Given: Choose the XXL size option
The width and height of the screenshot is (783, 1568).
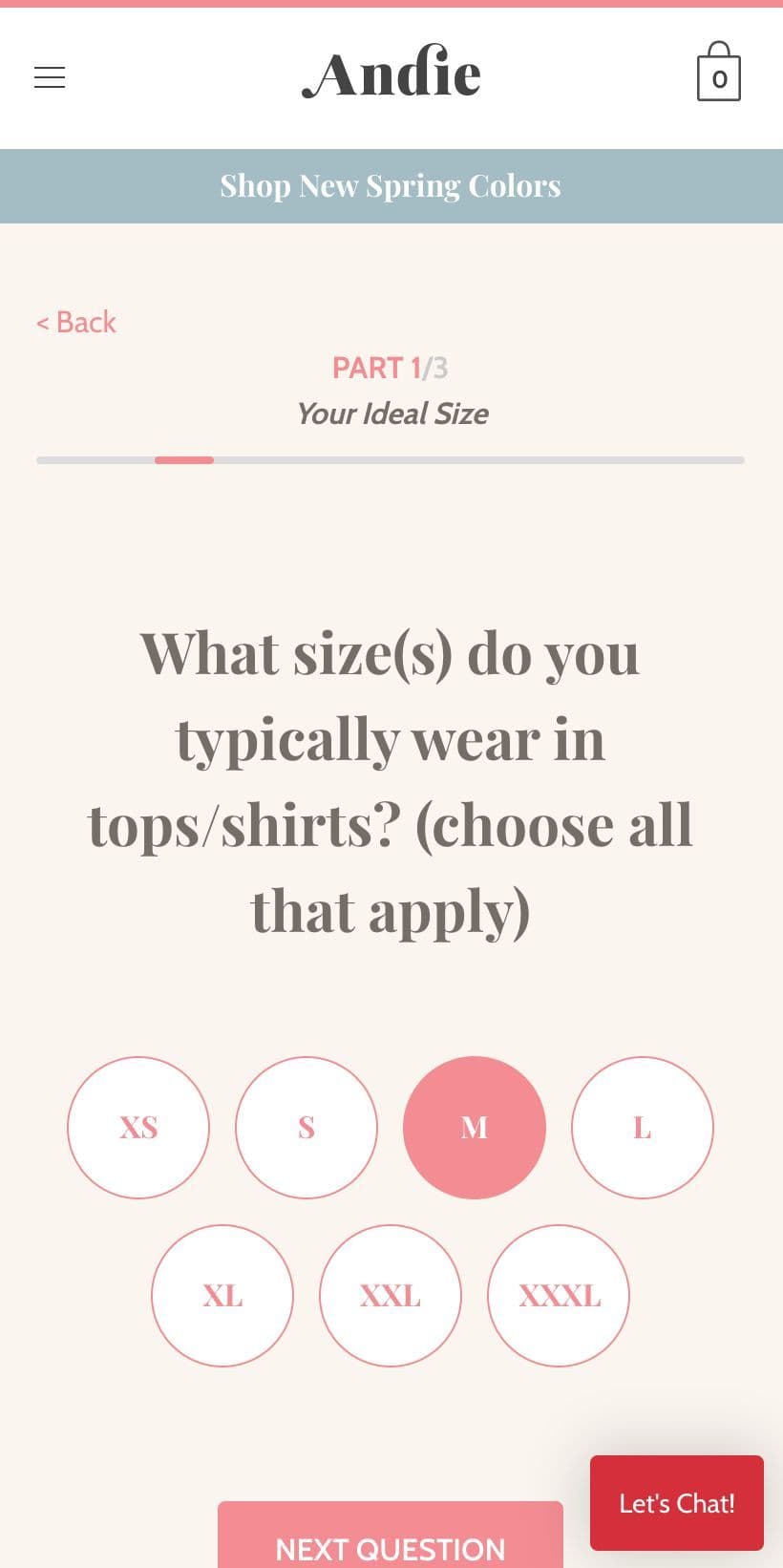Looking at the screenshot, I should click(391, 1296).
